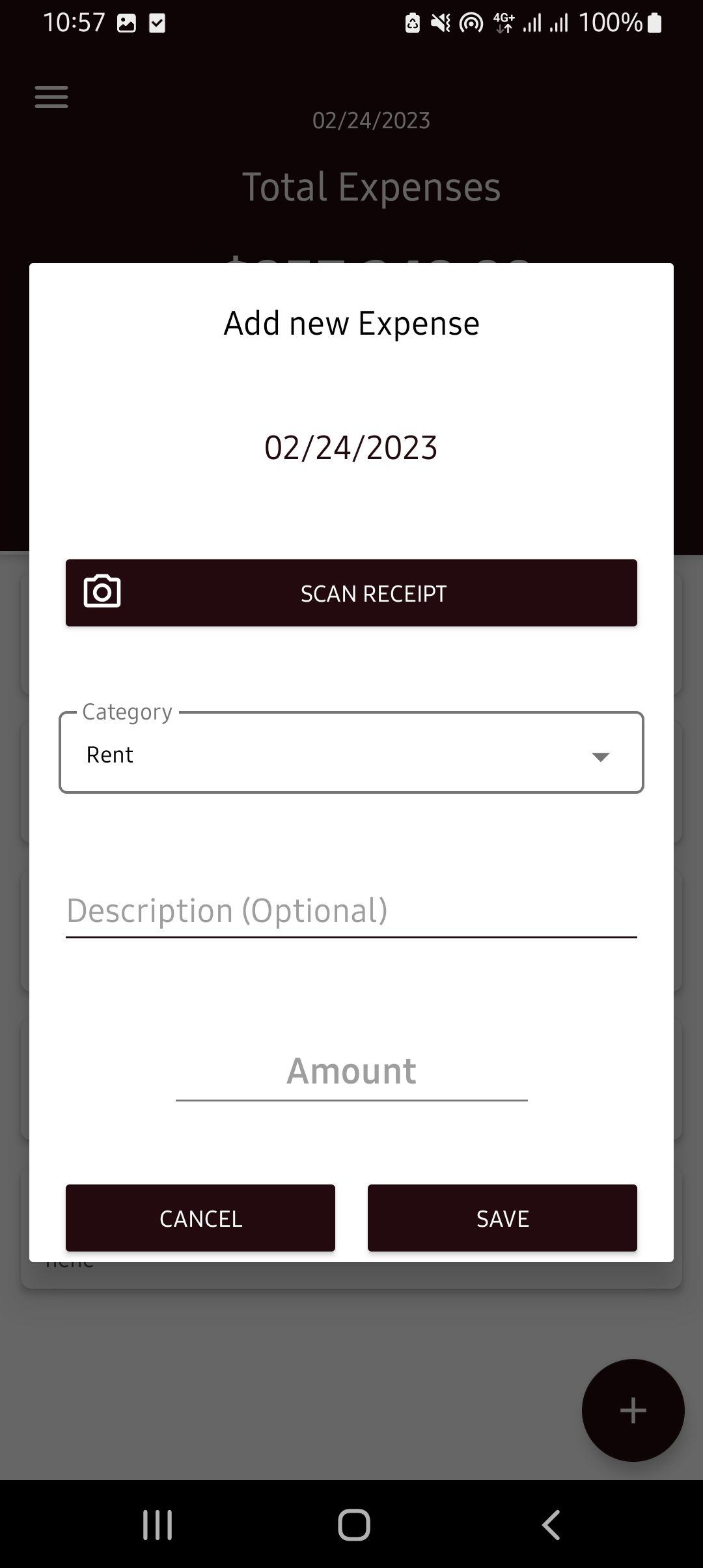
Task: Save the new expense
Action: [x=502, y=1218]
